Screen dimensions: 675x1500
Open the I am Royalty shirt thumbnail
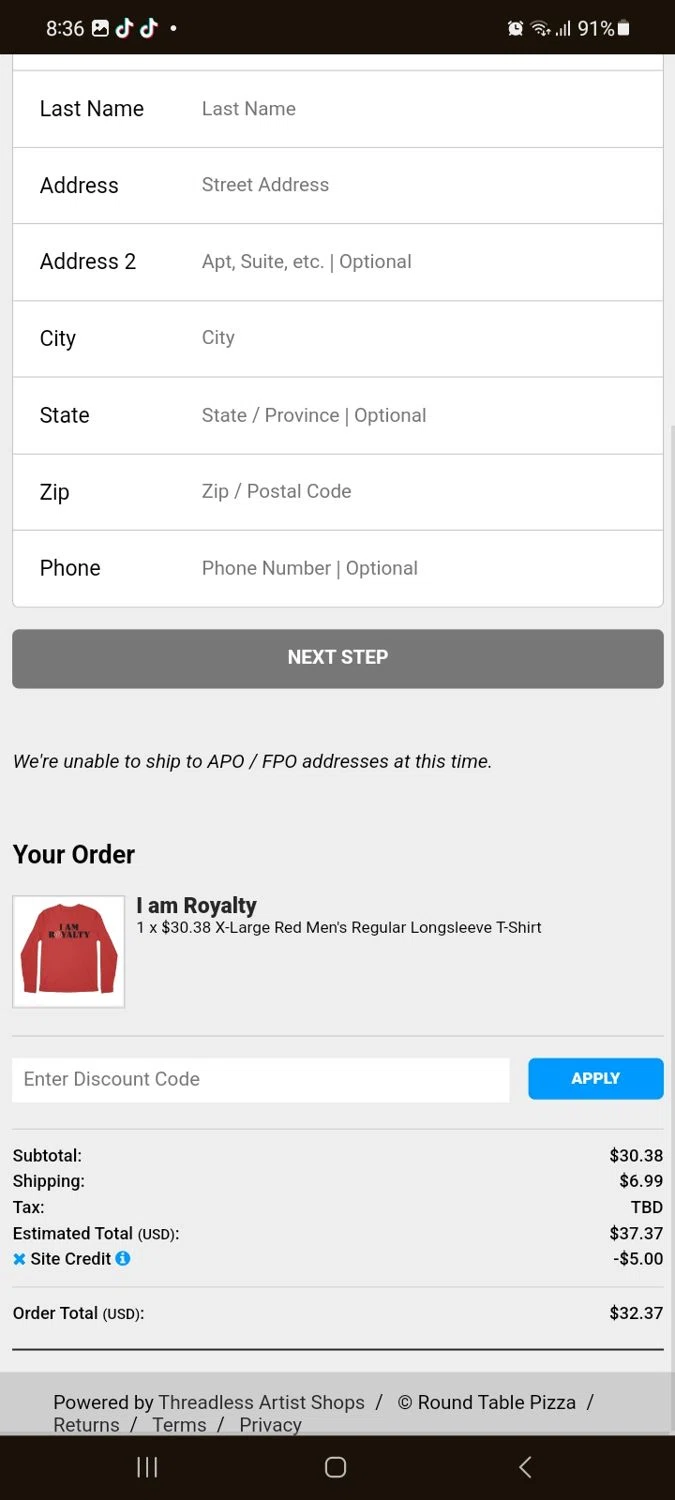click(69, 951)
